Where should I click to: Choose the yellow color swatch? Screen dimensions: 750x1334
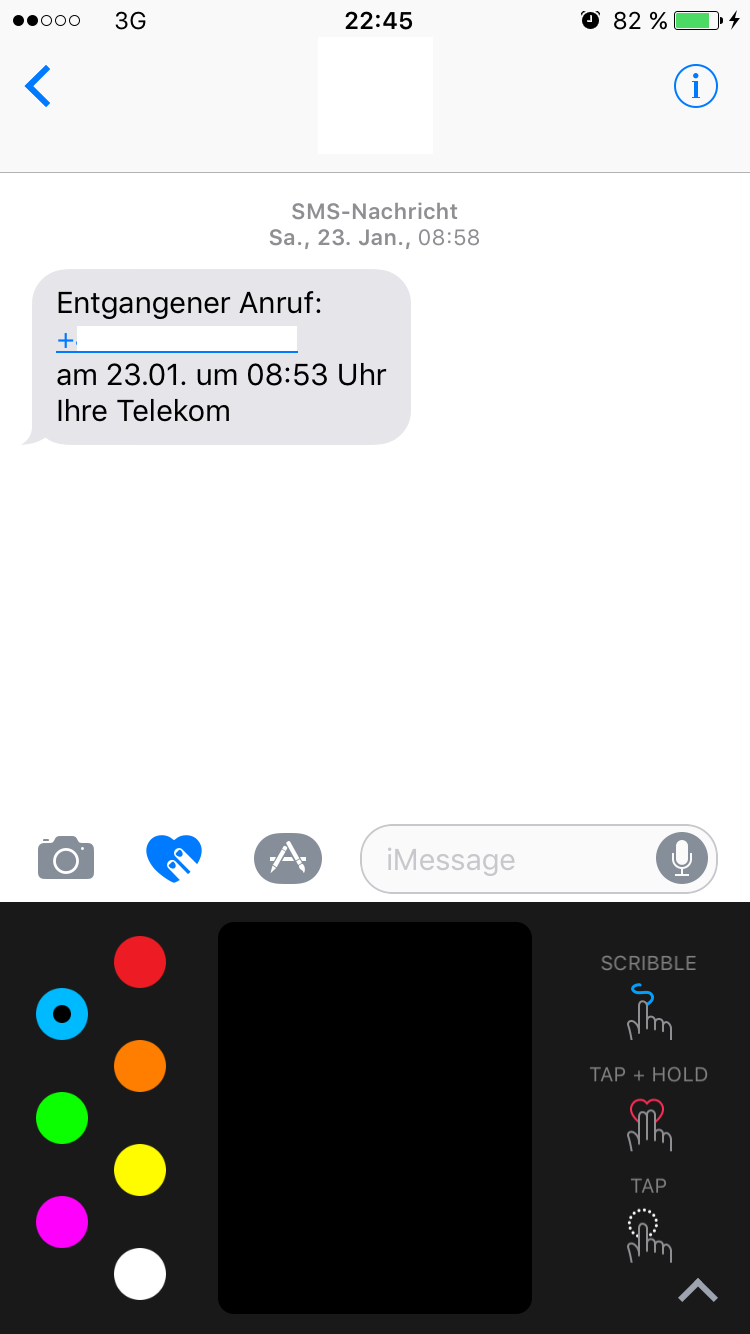140,1170
